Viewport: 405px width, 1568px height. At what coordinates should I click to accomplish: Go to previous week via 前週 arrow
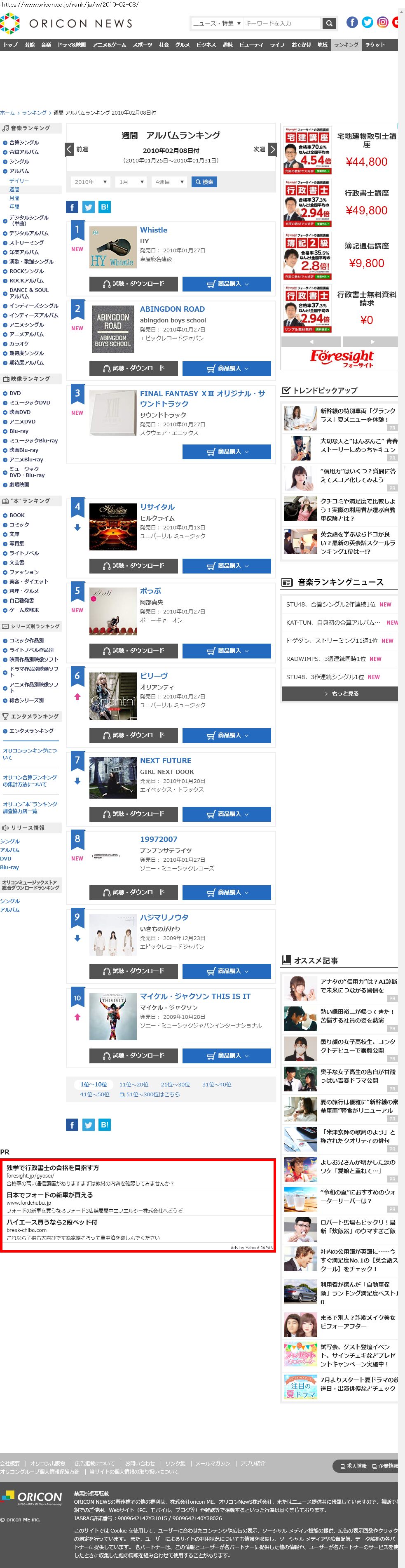pyautogui.click(x=70, y=149)
